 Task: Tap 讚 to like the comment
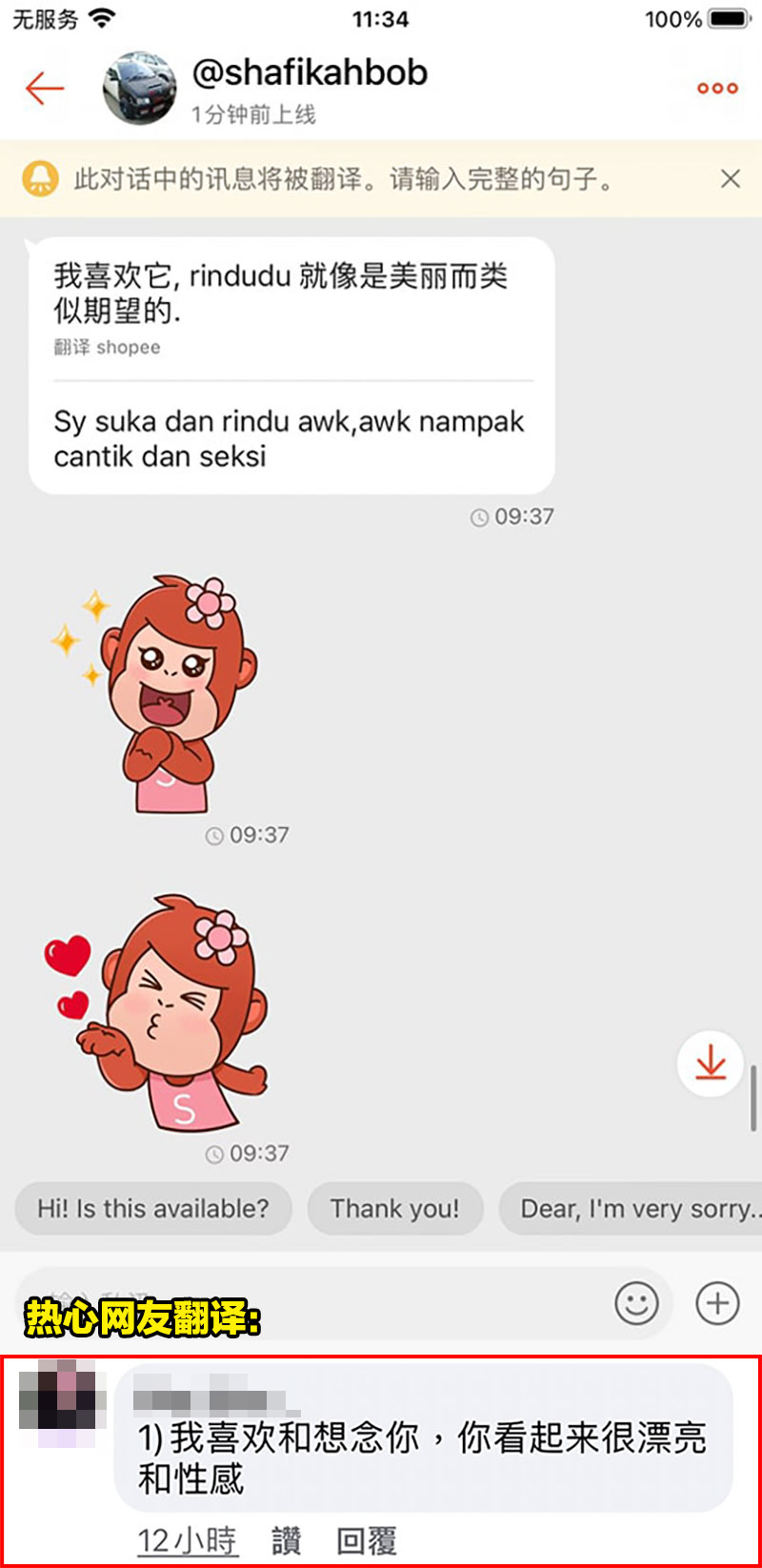coord(287,1540)
